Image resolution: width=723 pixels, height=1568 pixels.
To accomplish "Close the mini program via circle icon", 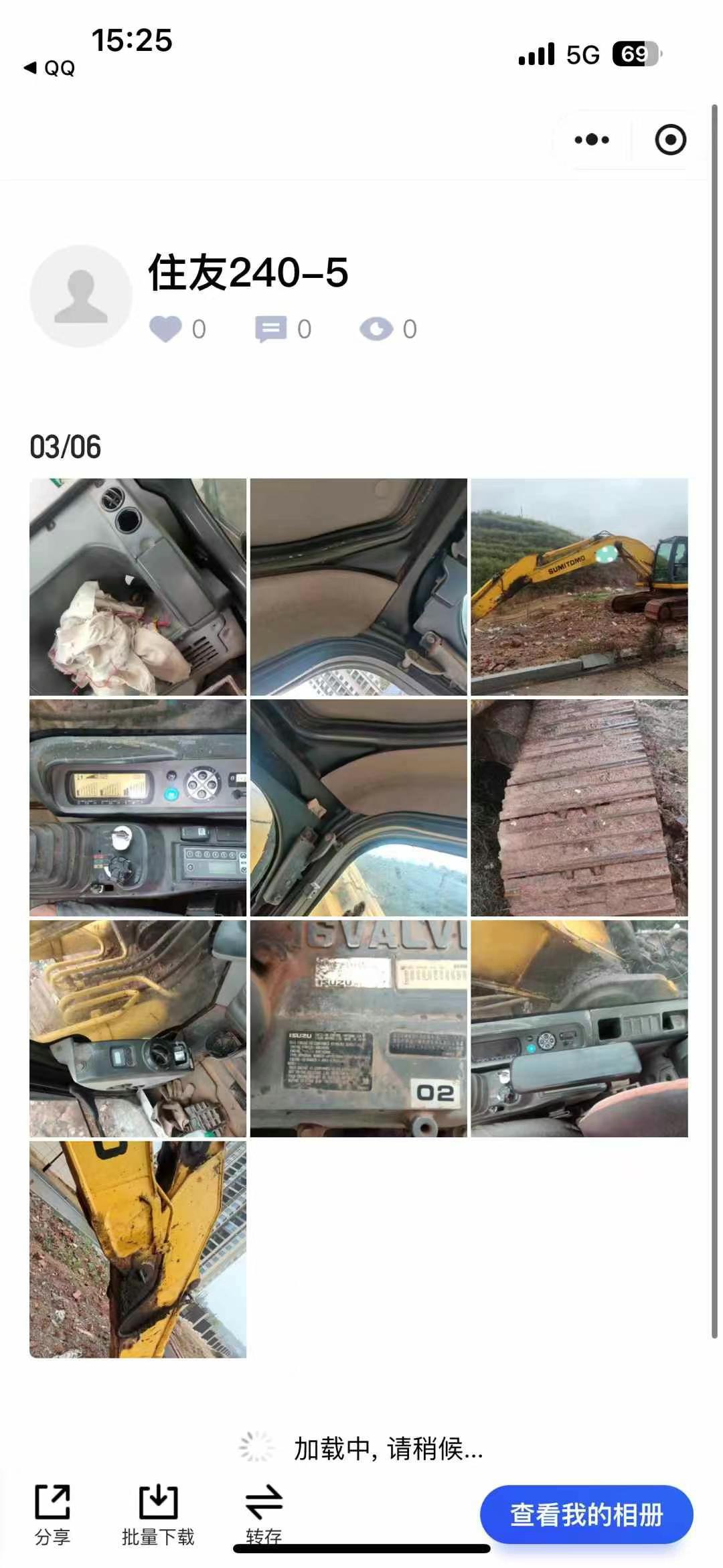I will (670, 140).
